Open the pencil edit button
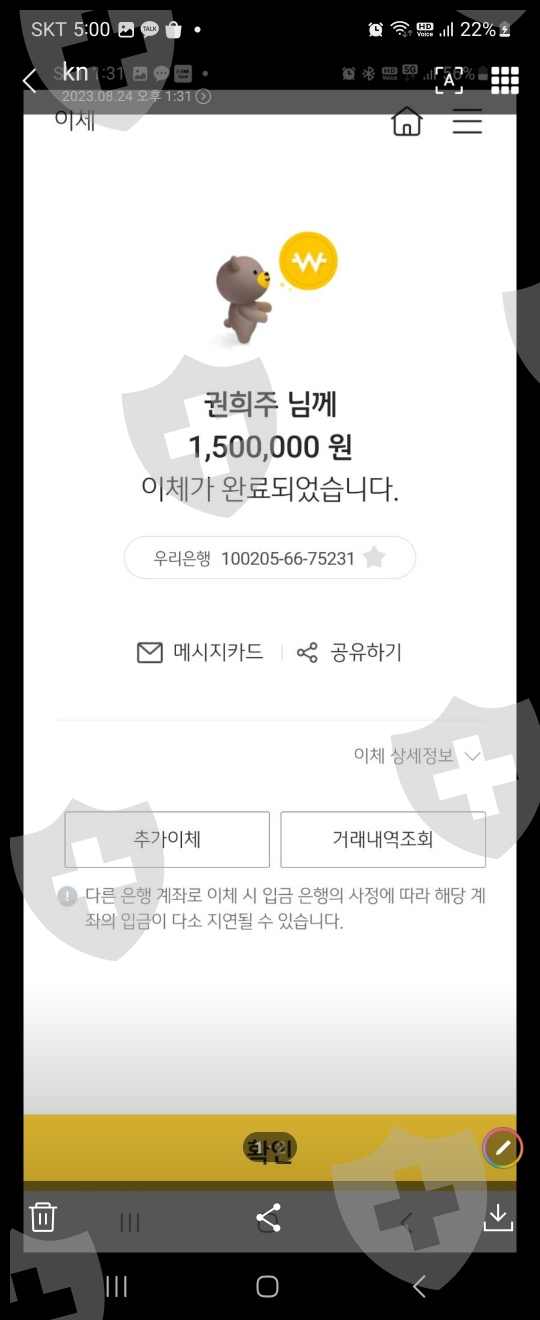The height and width of the screenshot is (1320, 540). tap(502, 1147)
